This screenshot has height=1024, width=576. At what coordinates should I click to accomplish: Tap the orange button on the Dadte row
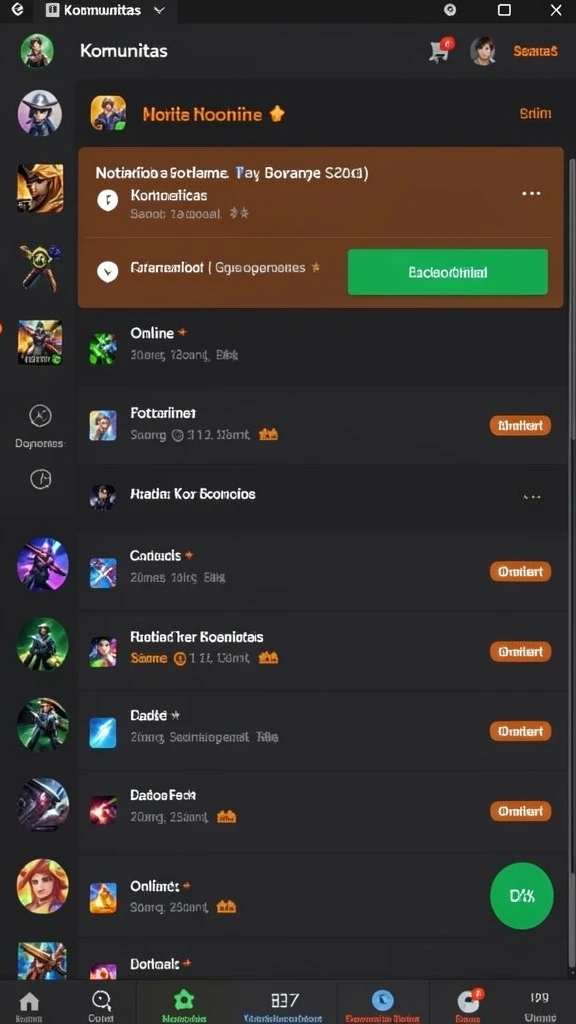[520, 731]
